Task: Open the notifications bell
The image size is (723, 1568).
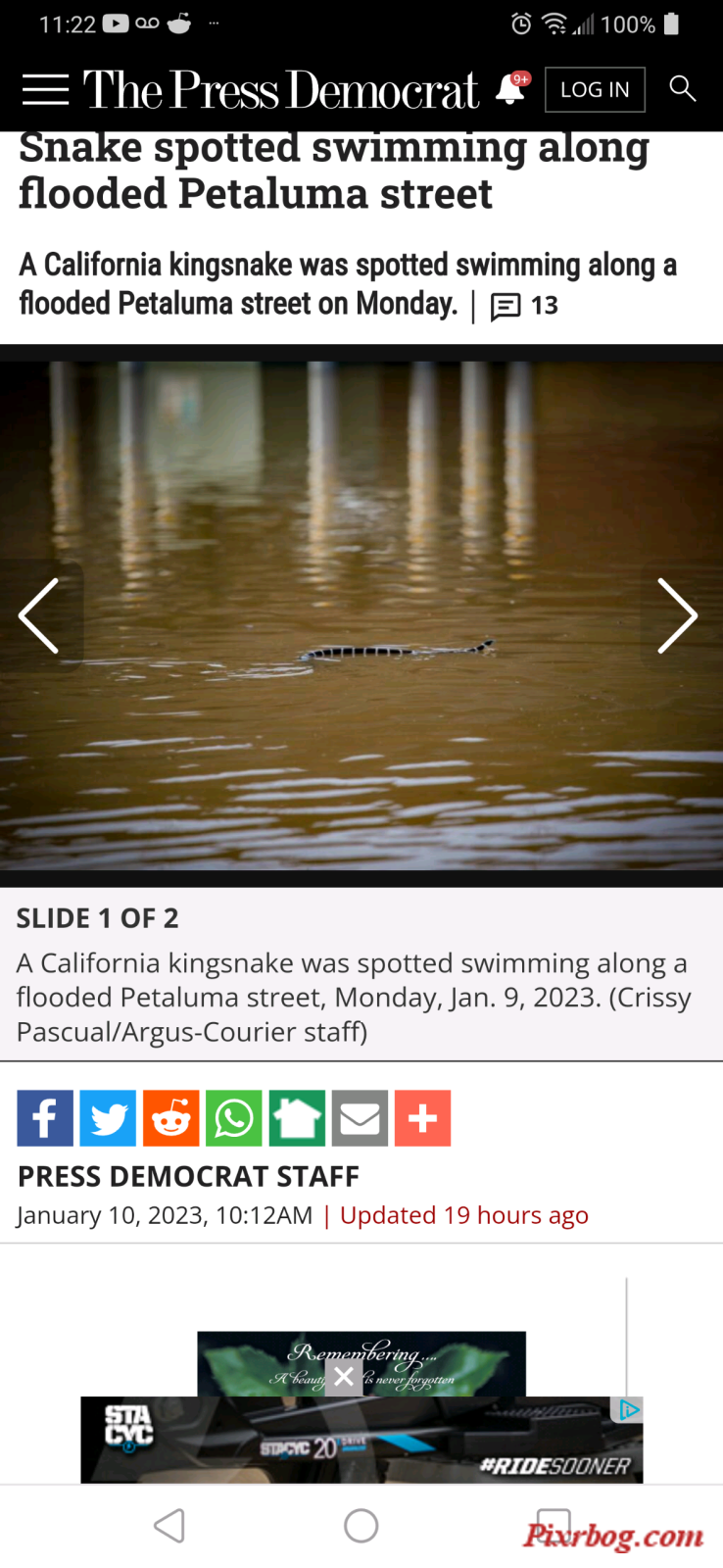Action: (510, 89)
